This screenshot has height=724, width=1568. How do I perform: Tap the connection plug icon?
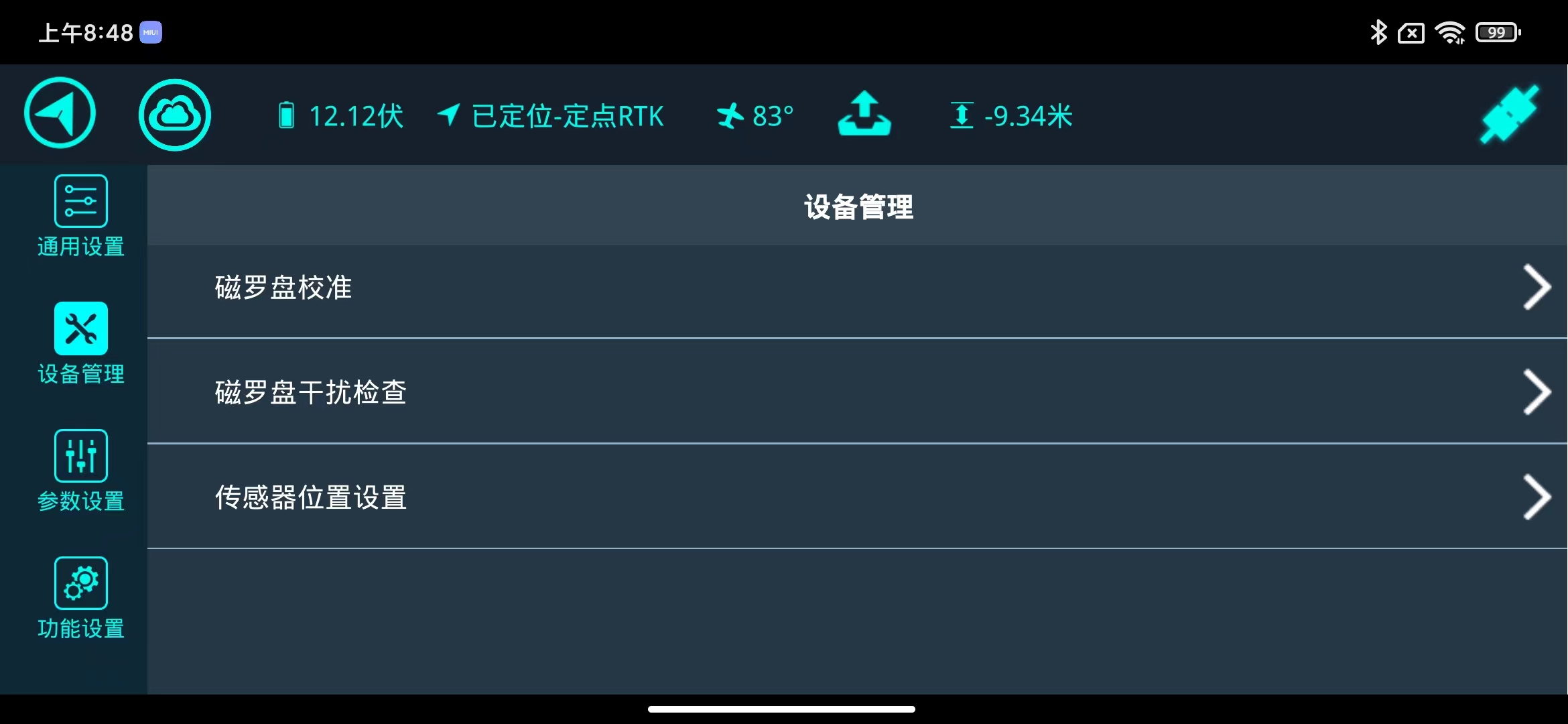coord(1510,114)
